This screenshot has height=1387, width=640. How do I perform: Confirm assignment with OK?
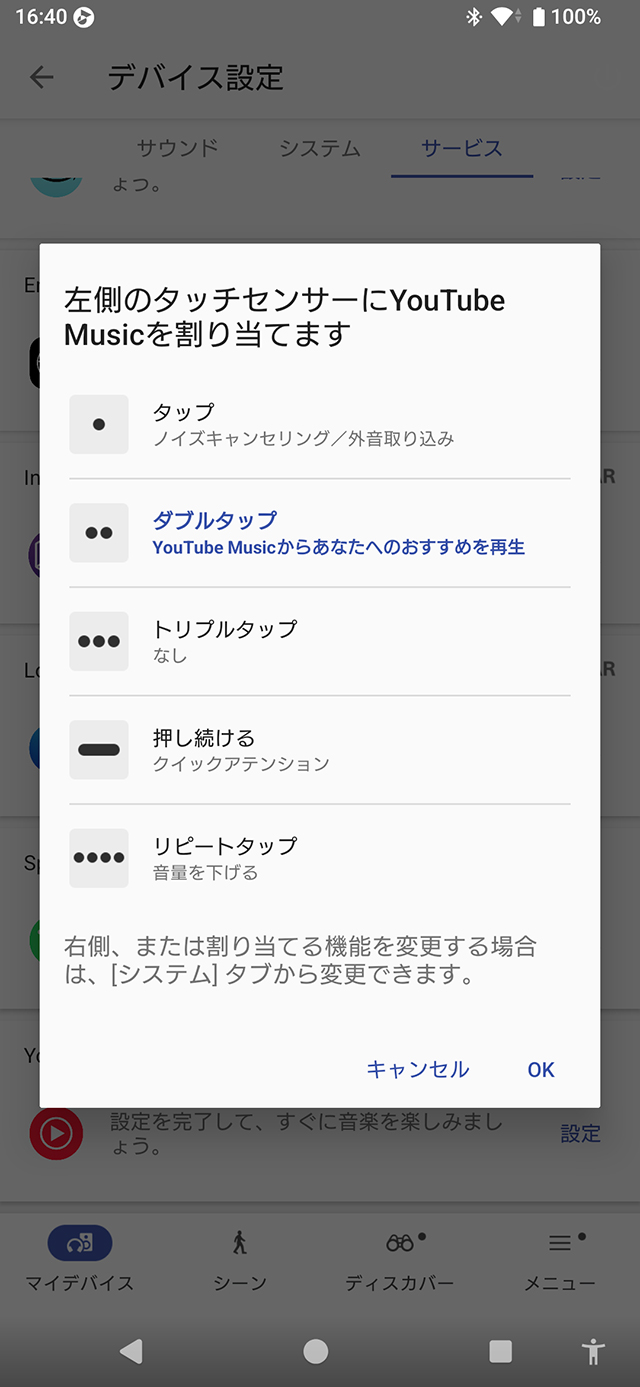point(541,1069)
